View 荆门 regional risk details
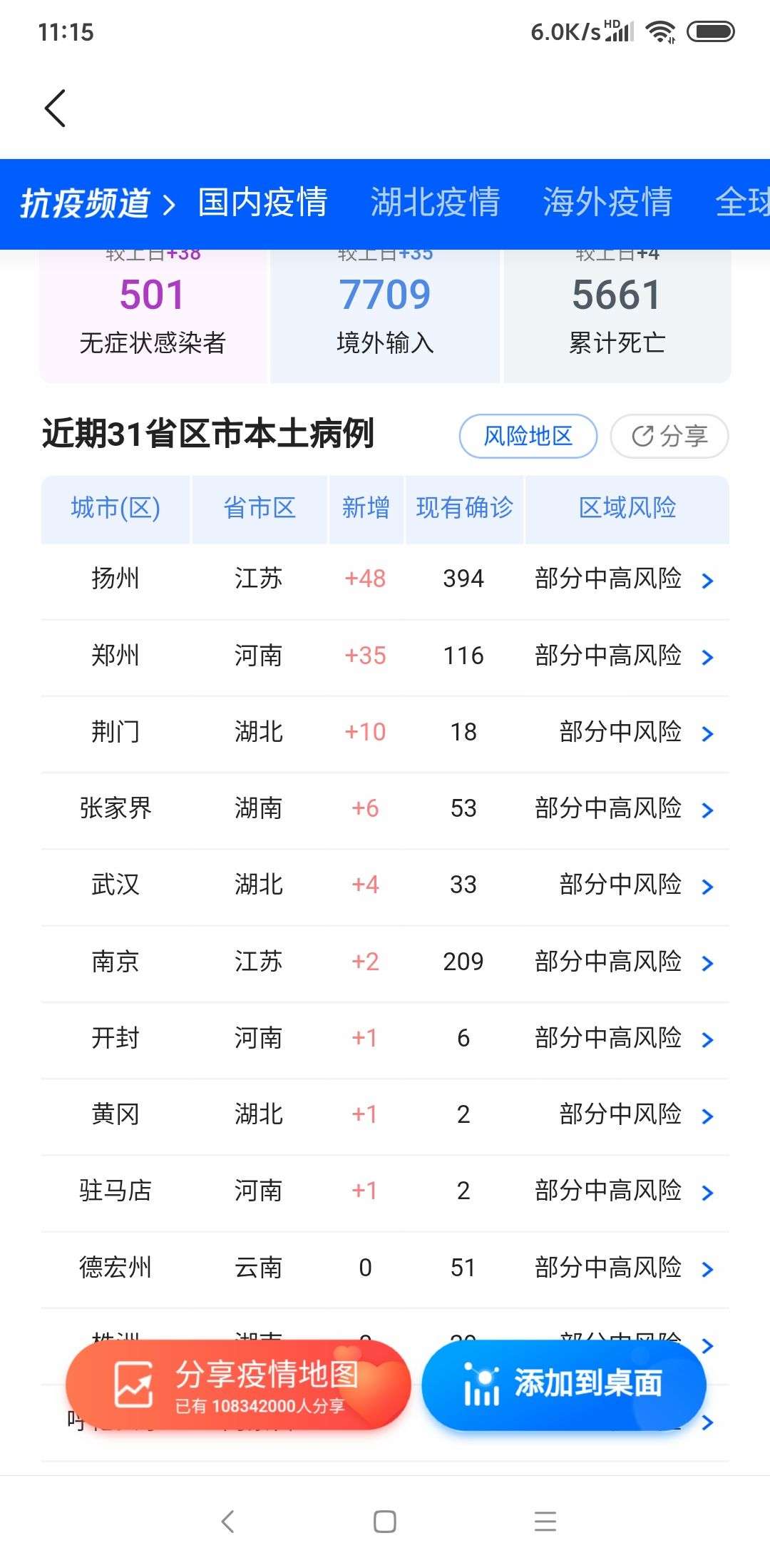770x1568 pixels. pyautogui.click(x=385, y=733)
